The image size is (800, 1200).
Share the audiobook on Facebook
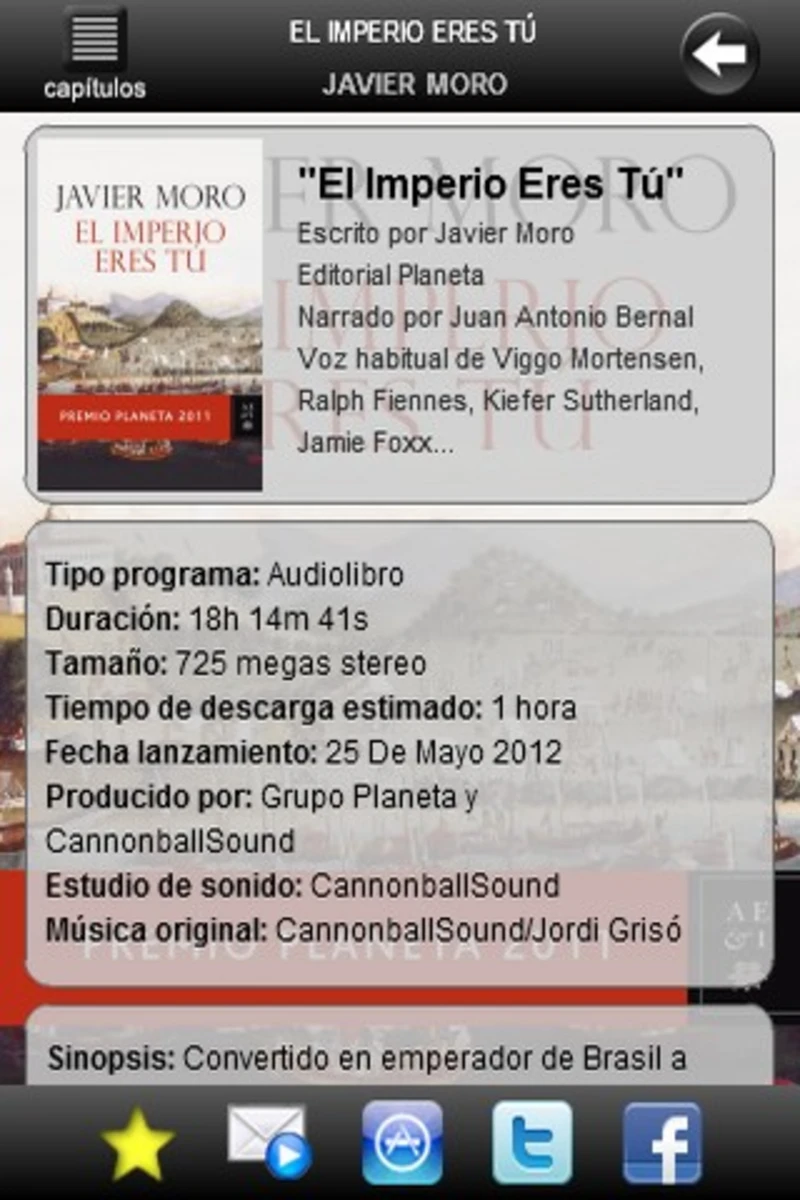click(x=662, y=1142)
